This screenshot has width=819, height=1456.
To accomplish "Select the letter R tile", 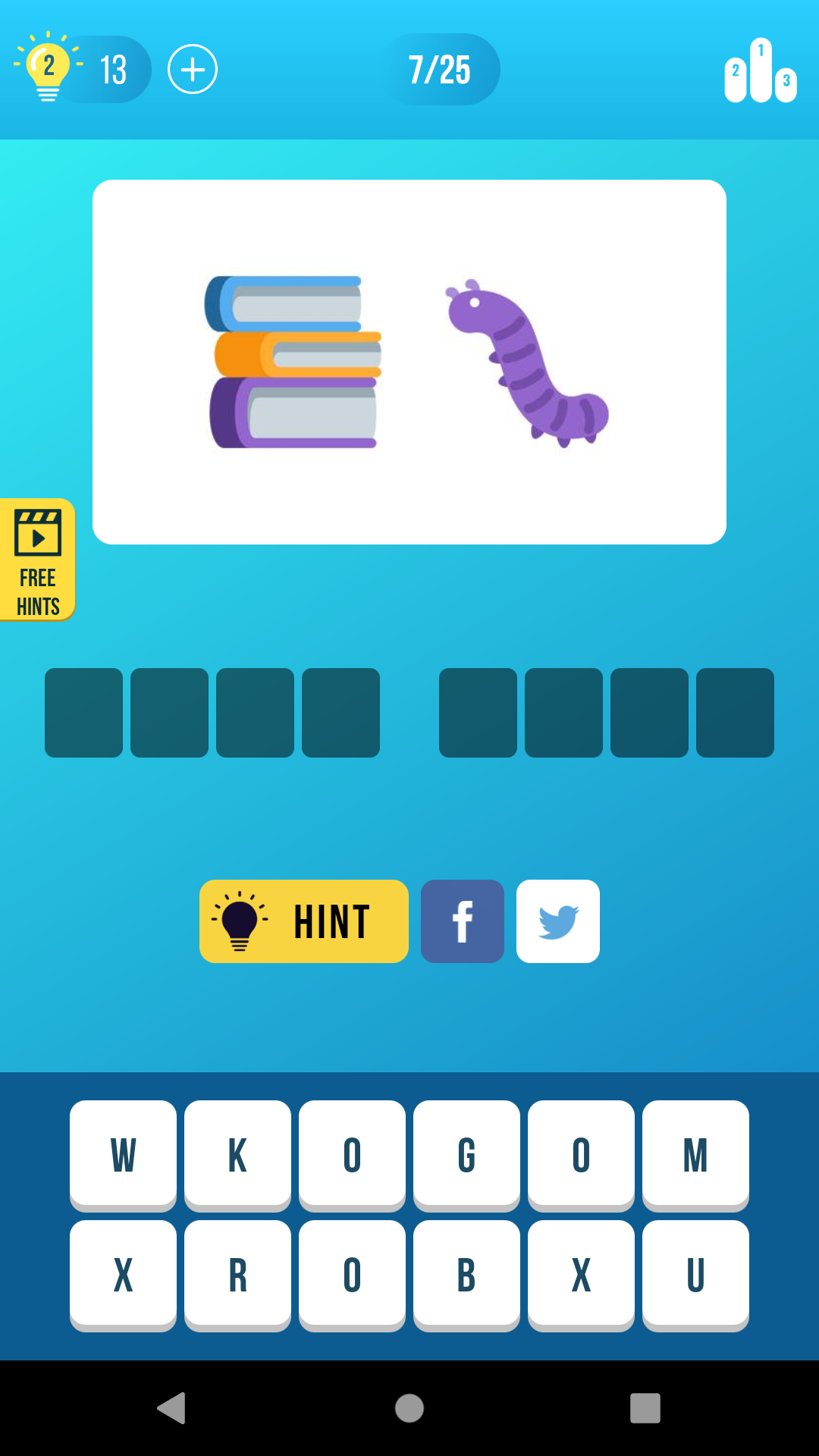I will pos(237,1274).
